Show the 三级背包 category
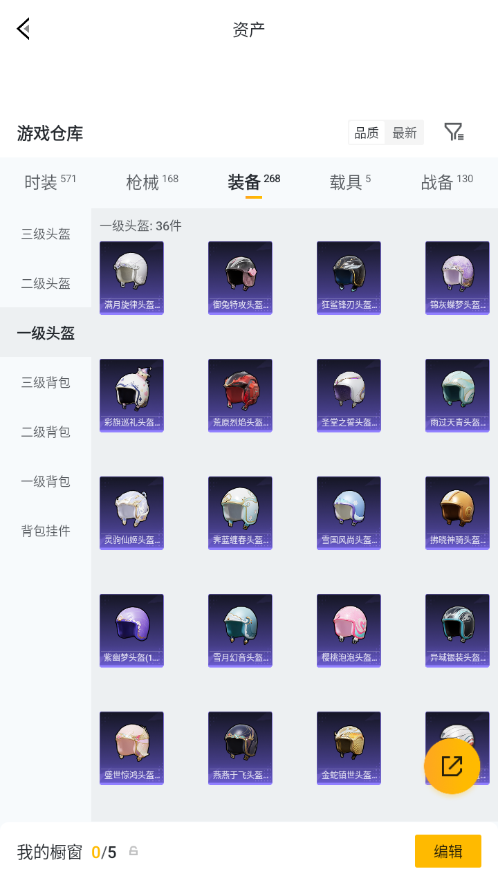 pos(45,382)
